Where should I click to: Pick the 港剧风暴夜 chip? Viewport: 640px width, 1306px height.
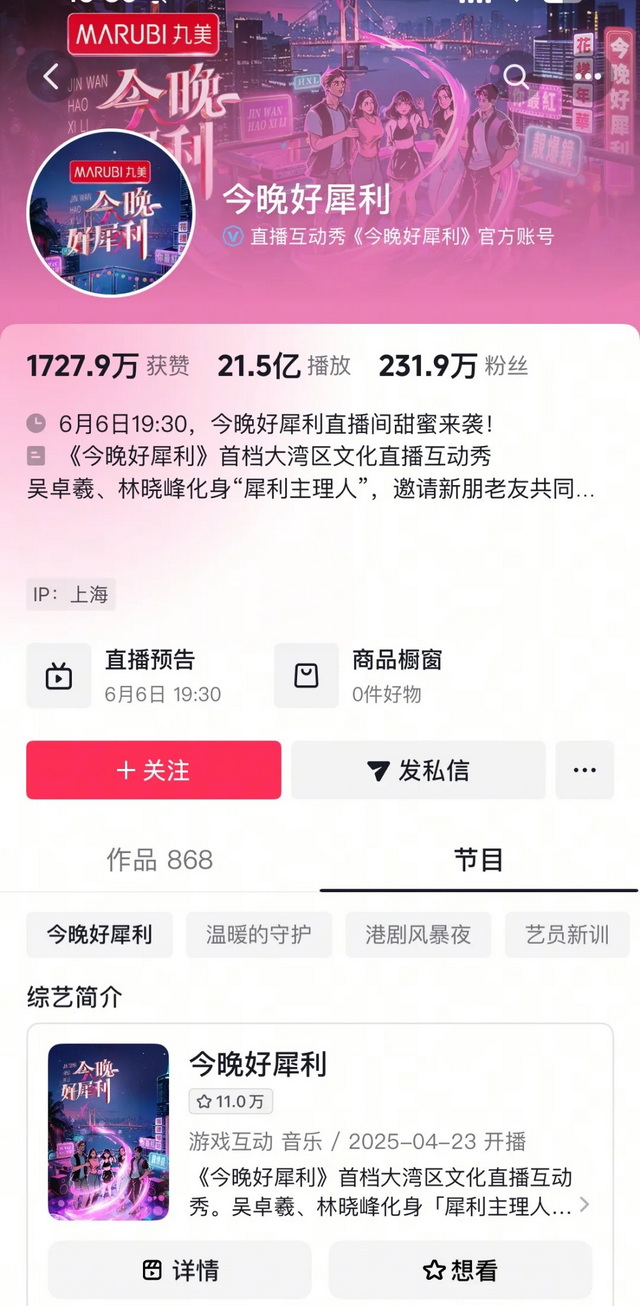click(418, 935)
